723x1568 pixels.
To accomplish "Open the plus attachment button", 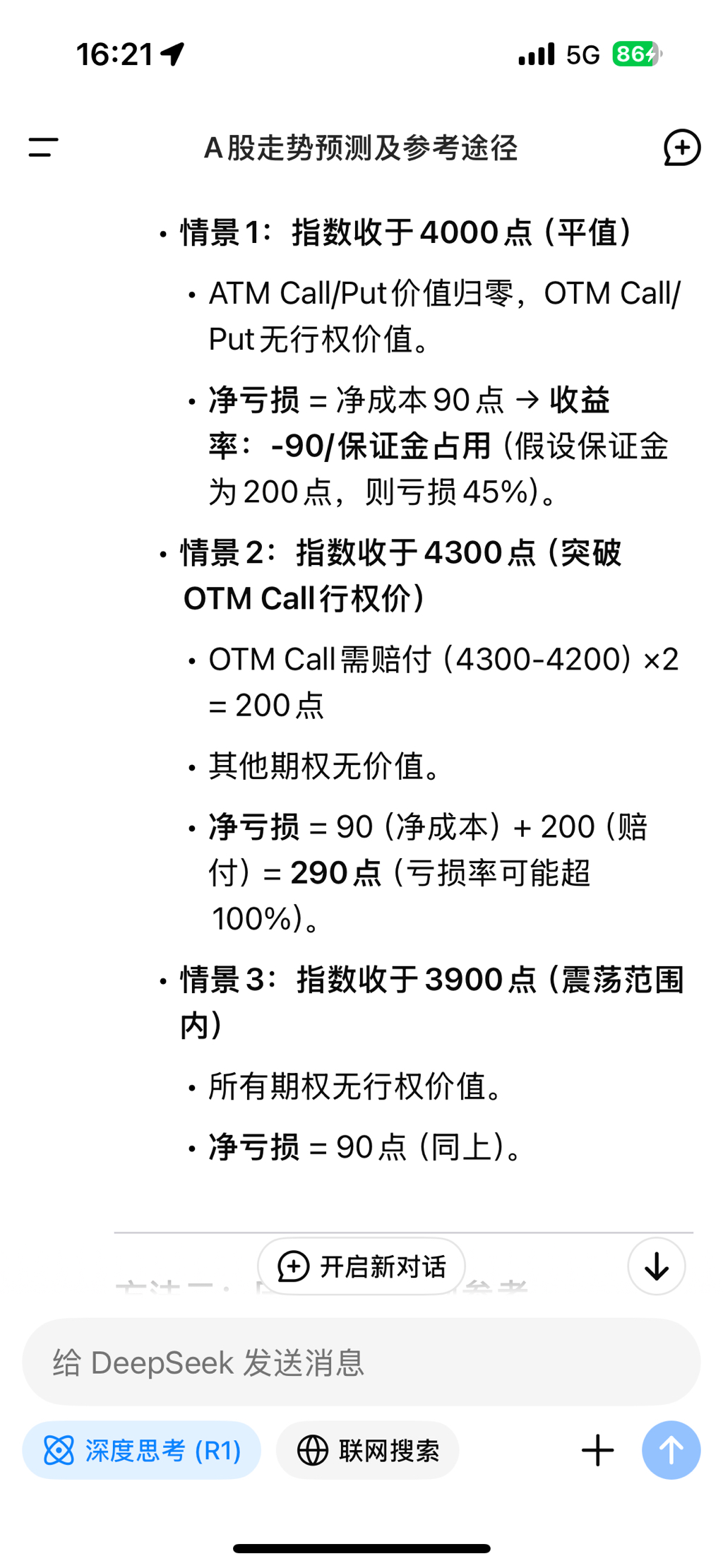I will pos(598,1450).
